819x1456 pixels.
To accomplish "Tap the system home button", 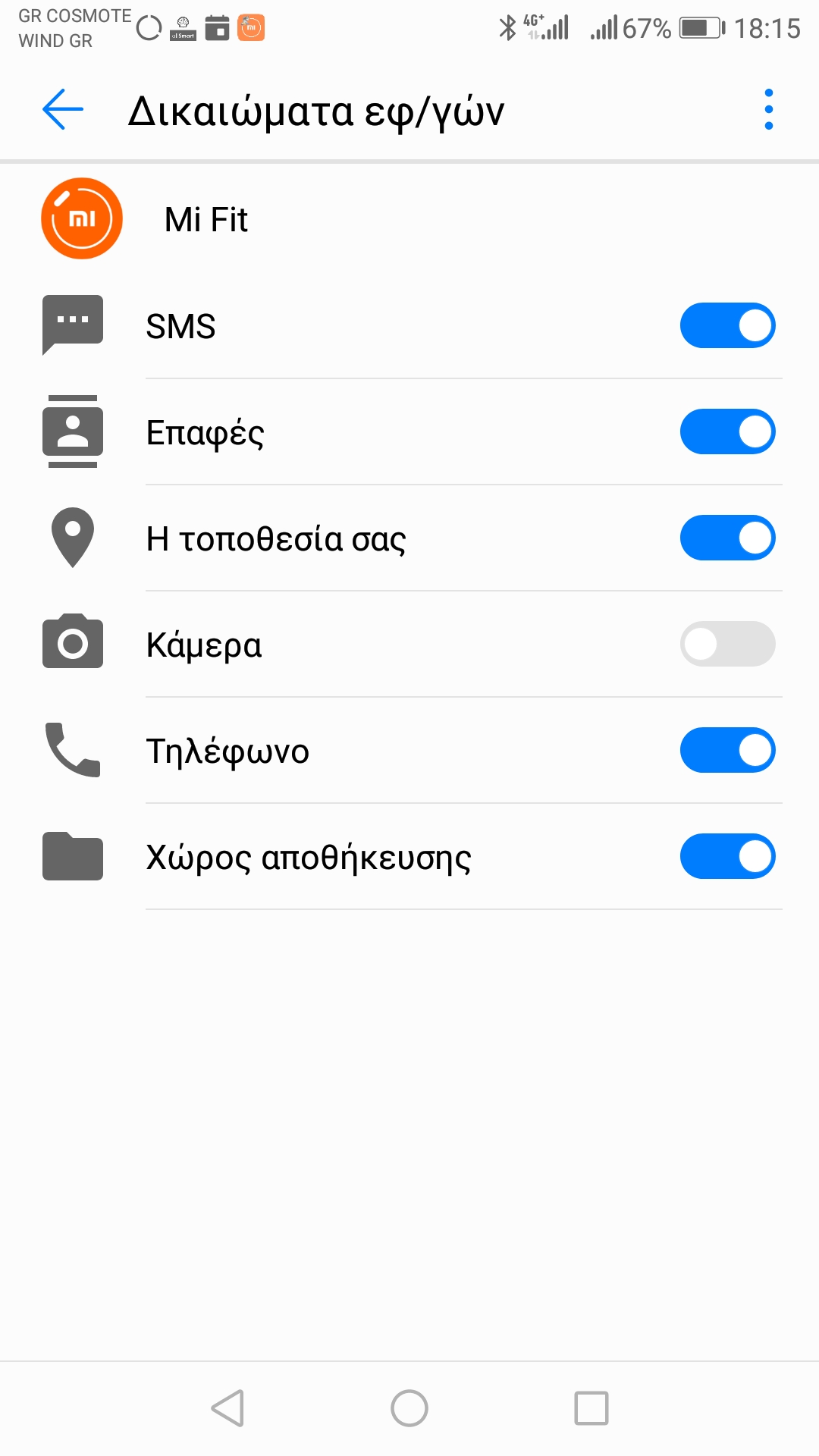I will (409, 1409).
